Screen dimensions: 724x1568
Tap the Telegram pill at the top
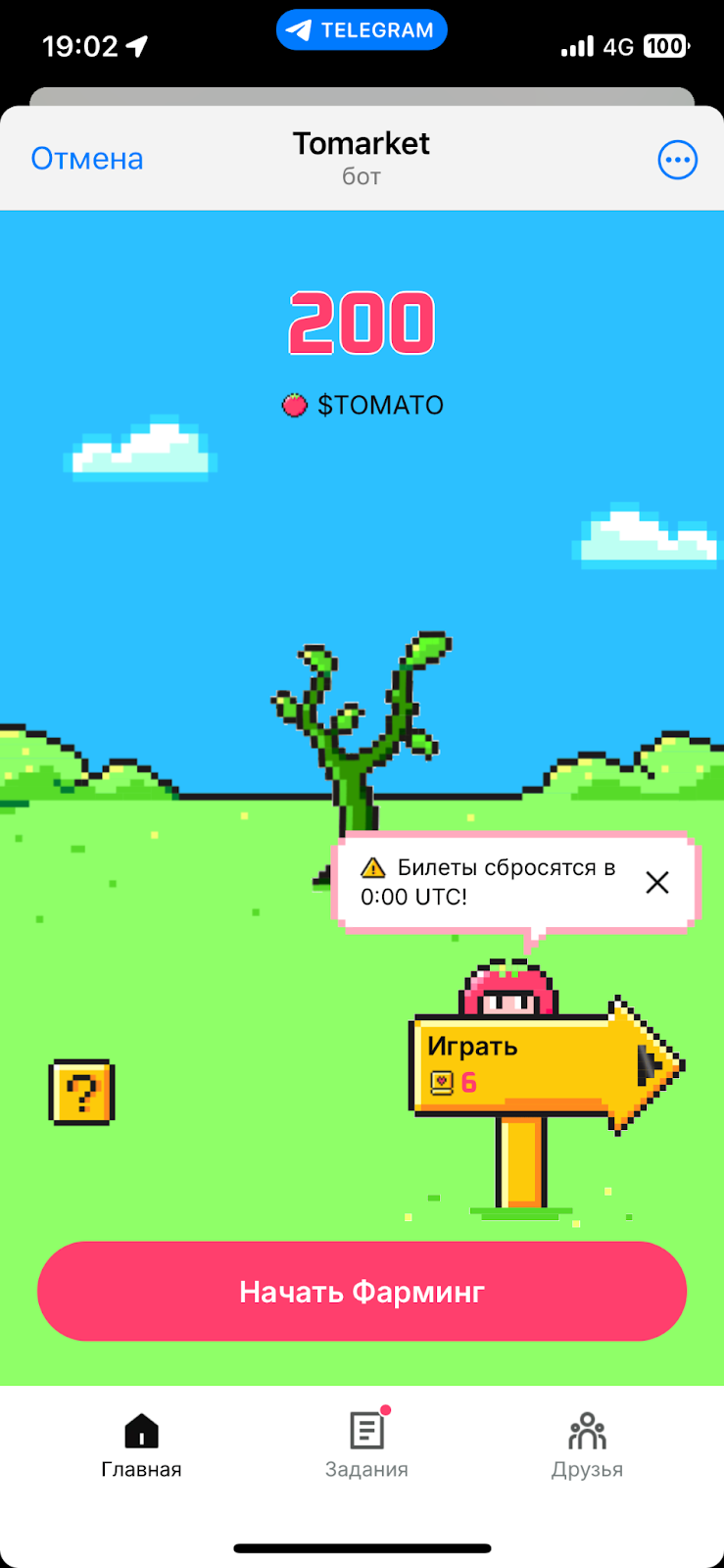tap(362, 29)
